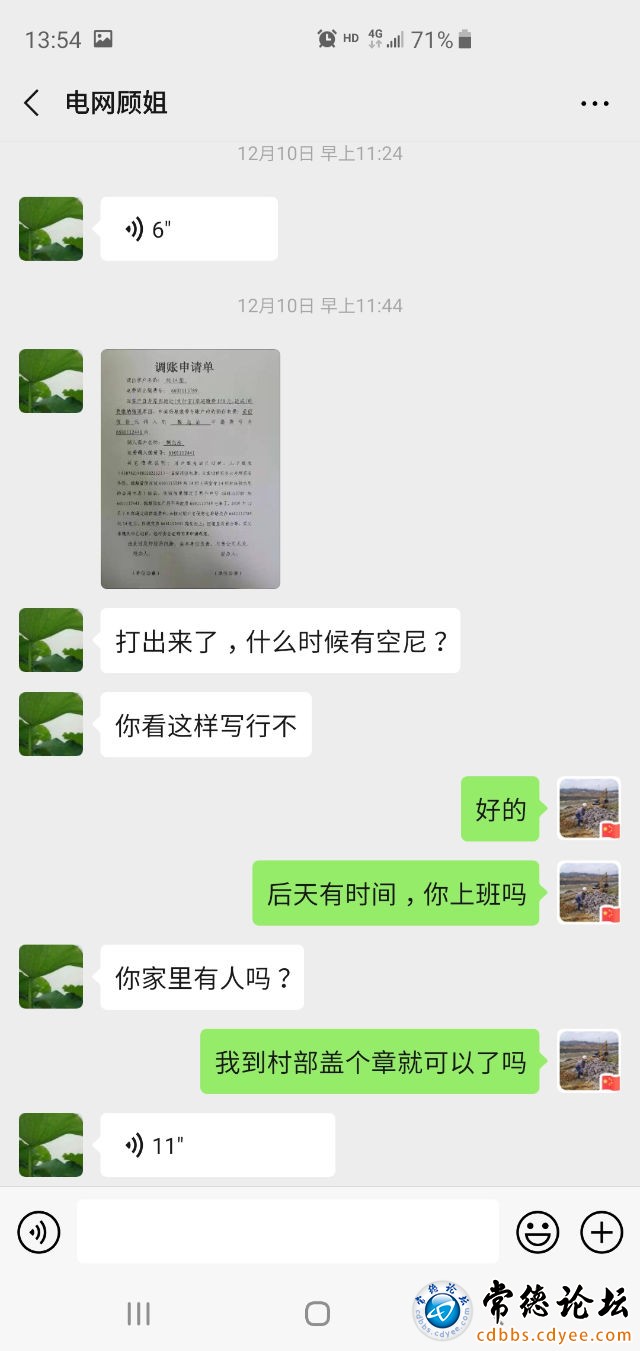Tap my own avatar beside 好的
Image resolution: width=640 pixels, height=1351 pixels.
[x=589, y=808]
